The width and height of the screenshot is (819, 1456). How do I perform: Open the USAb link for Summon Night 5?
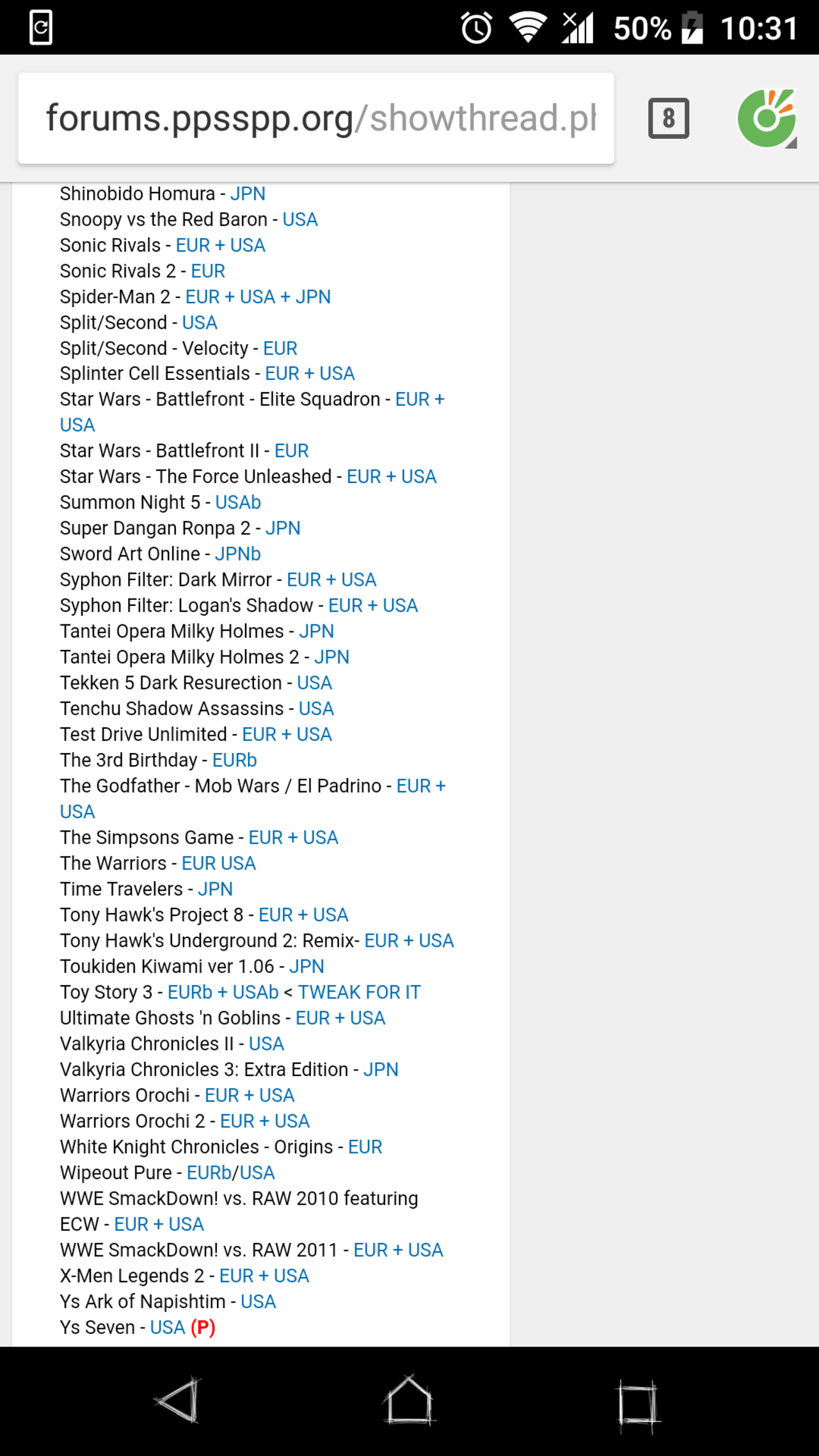238,503
